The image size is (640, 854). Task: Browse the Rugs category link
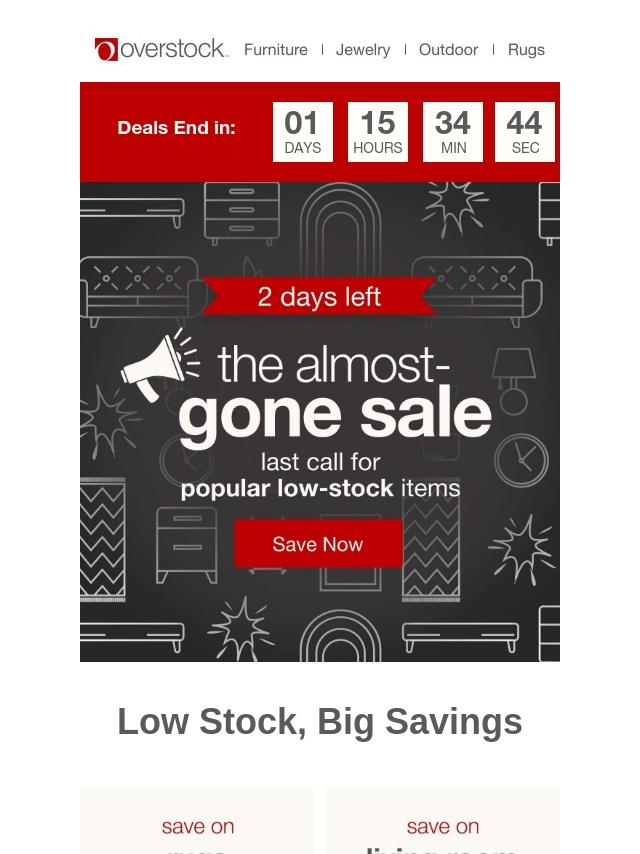tap(526, 50)
